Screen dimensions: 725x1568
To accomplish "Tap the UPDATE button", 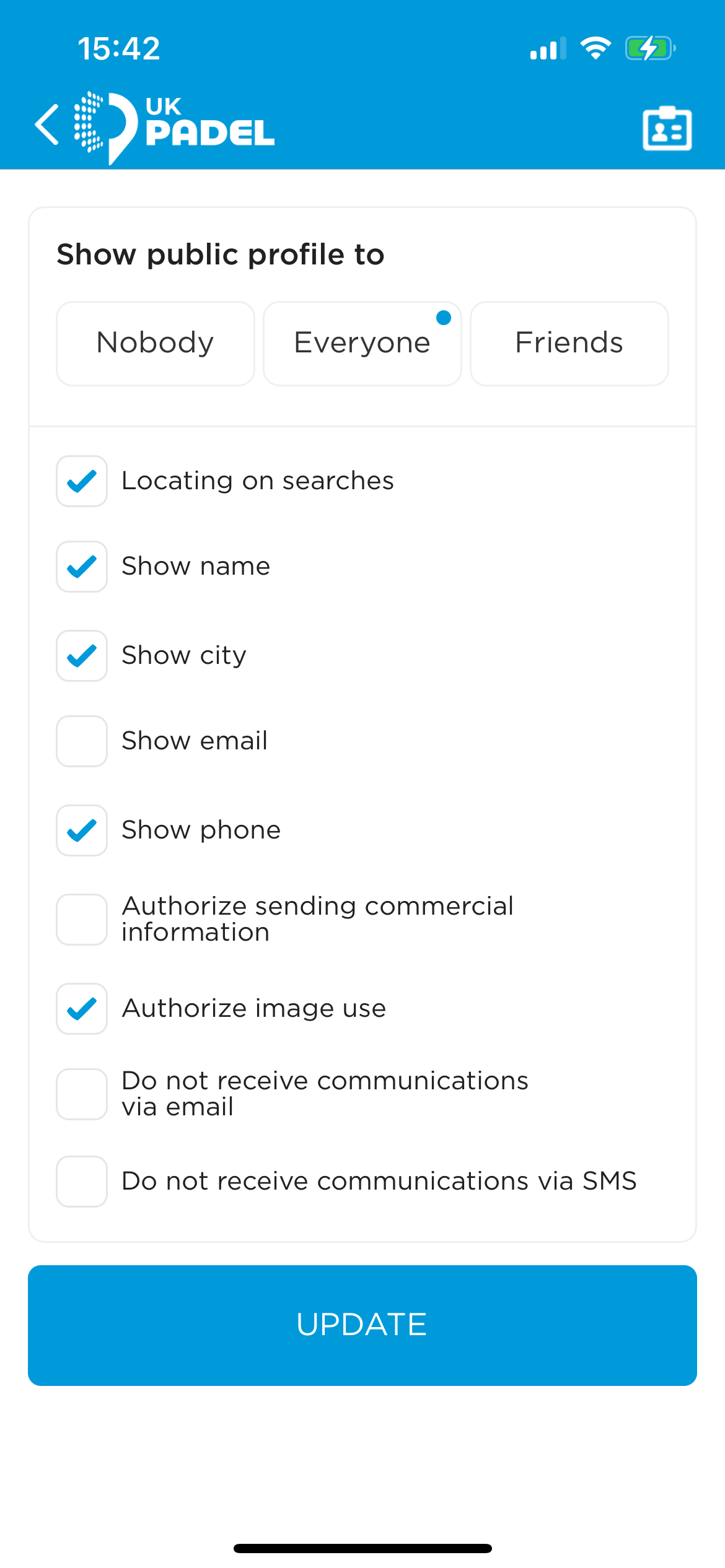I will tap(362, 1325).
